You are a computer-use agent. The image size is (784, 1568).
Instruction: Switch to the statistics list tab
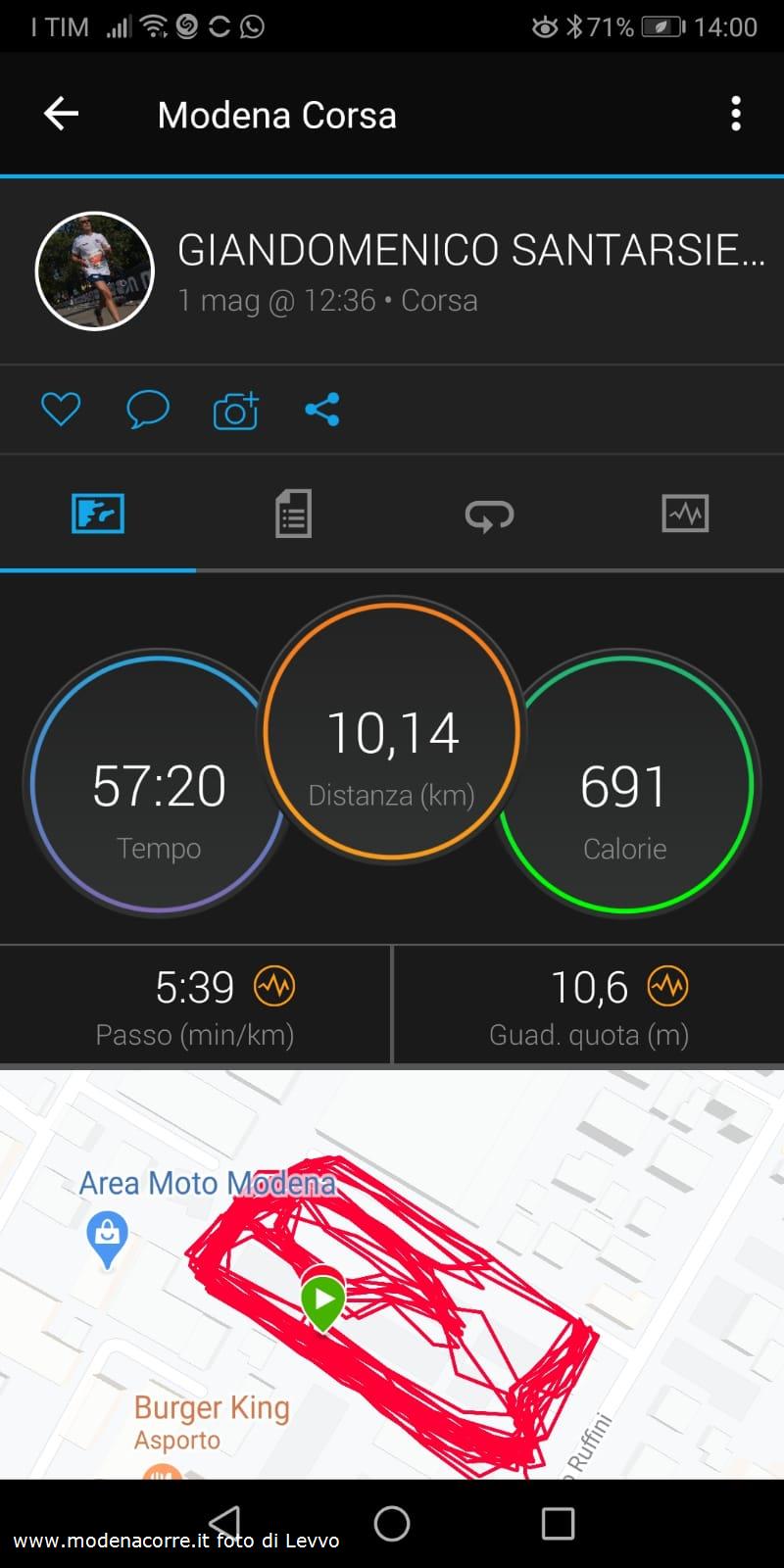(x=293, y=514)
